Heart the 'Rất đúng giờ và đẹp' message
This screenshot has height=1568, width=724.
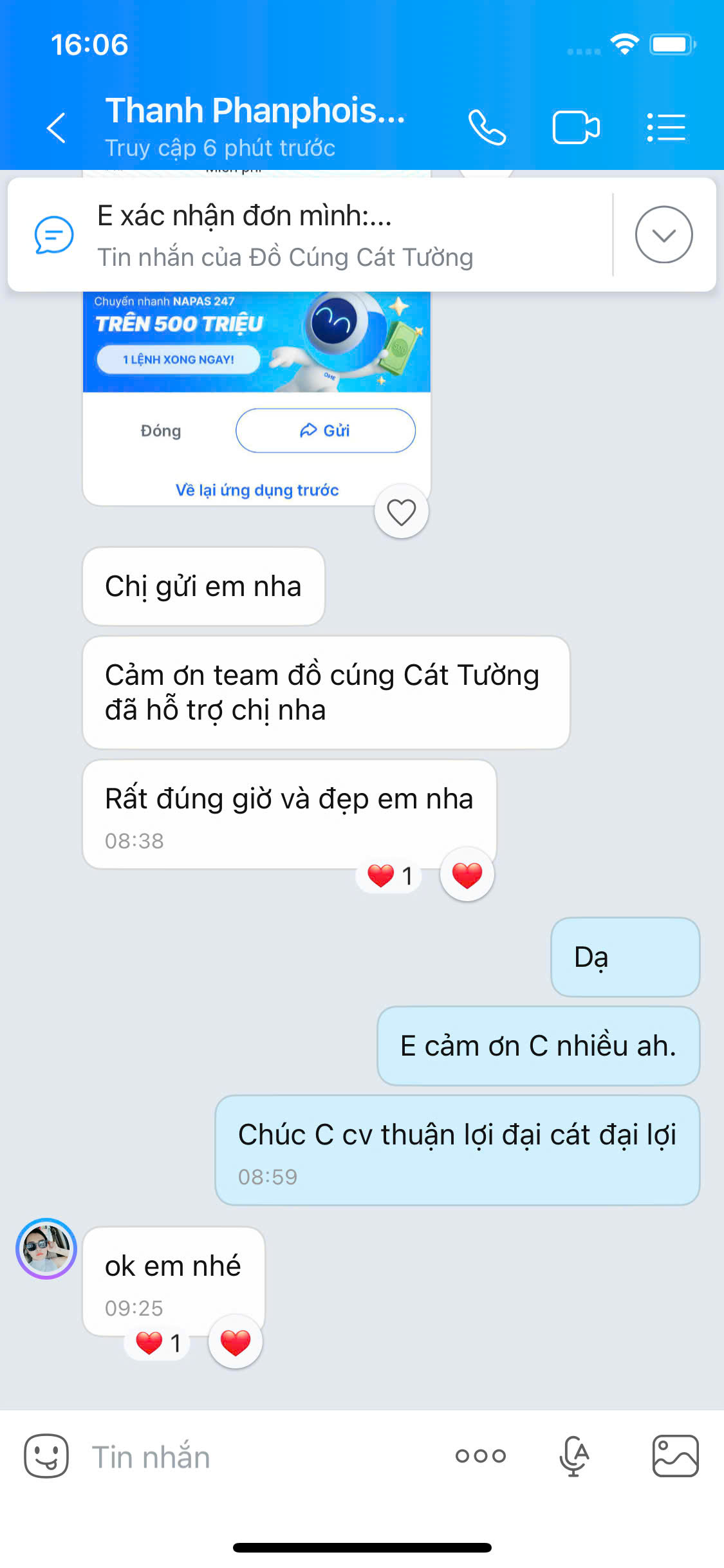(x=467, y=875)
